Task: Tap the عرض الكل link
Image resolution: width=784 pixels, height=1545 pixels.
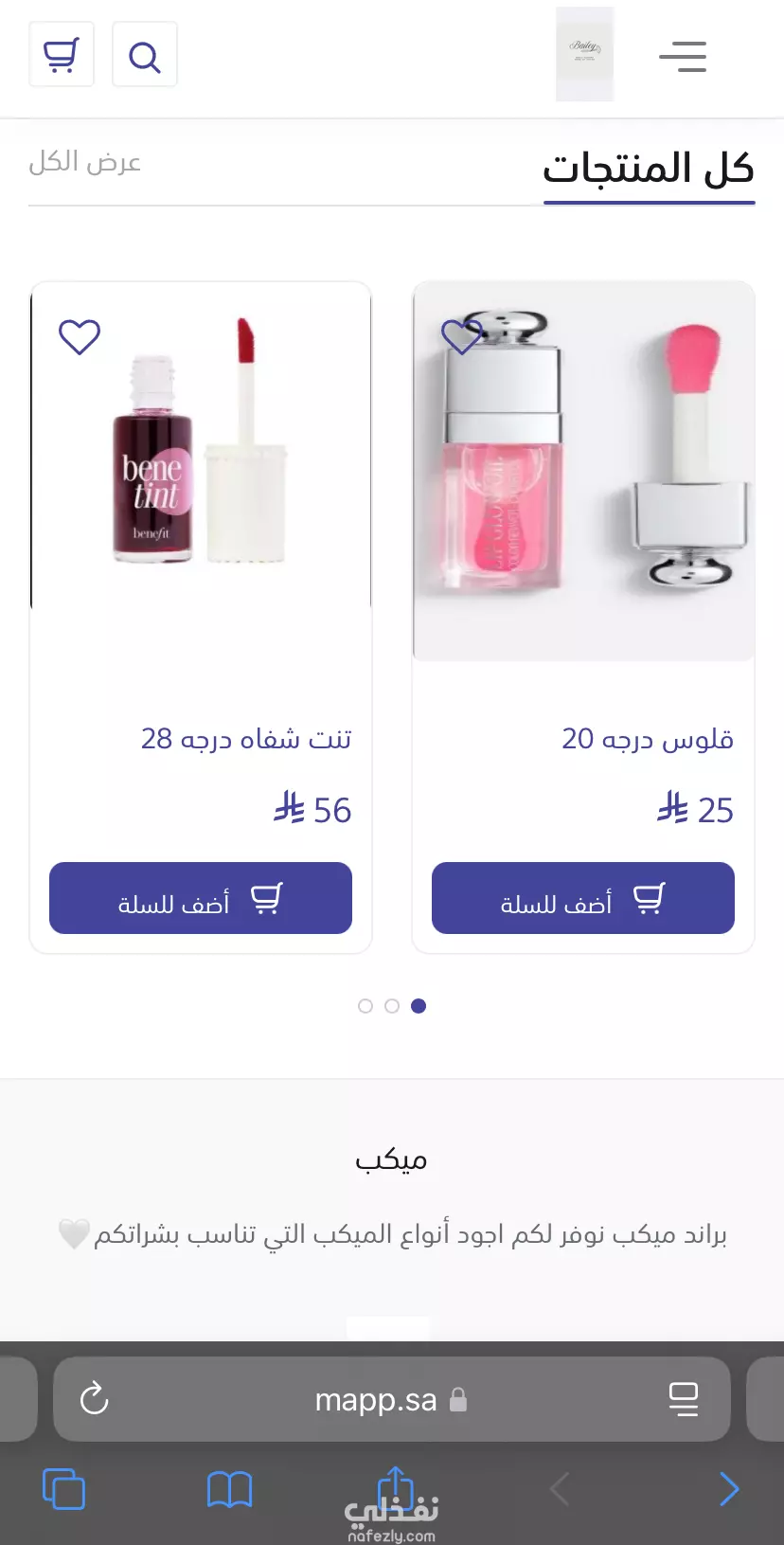Action: pyautogui.click(x=85, y=162)
